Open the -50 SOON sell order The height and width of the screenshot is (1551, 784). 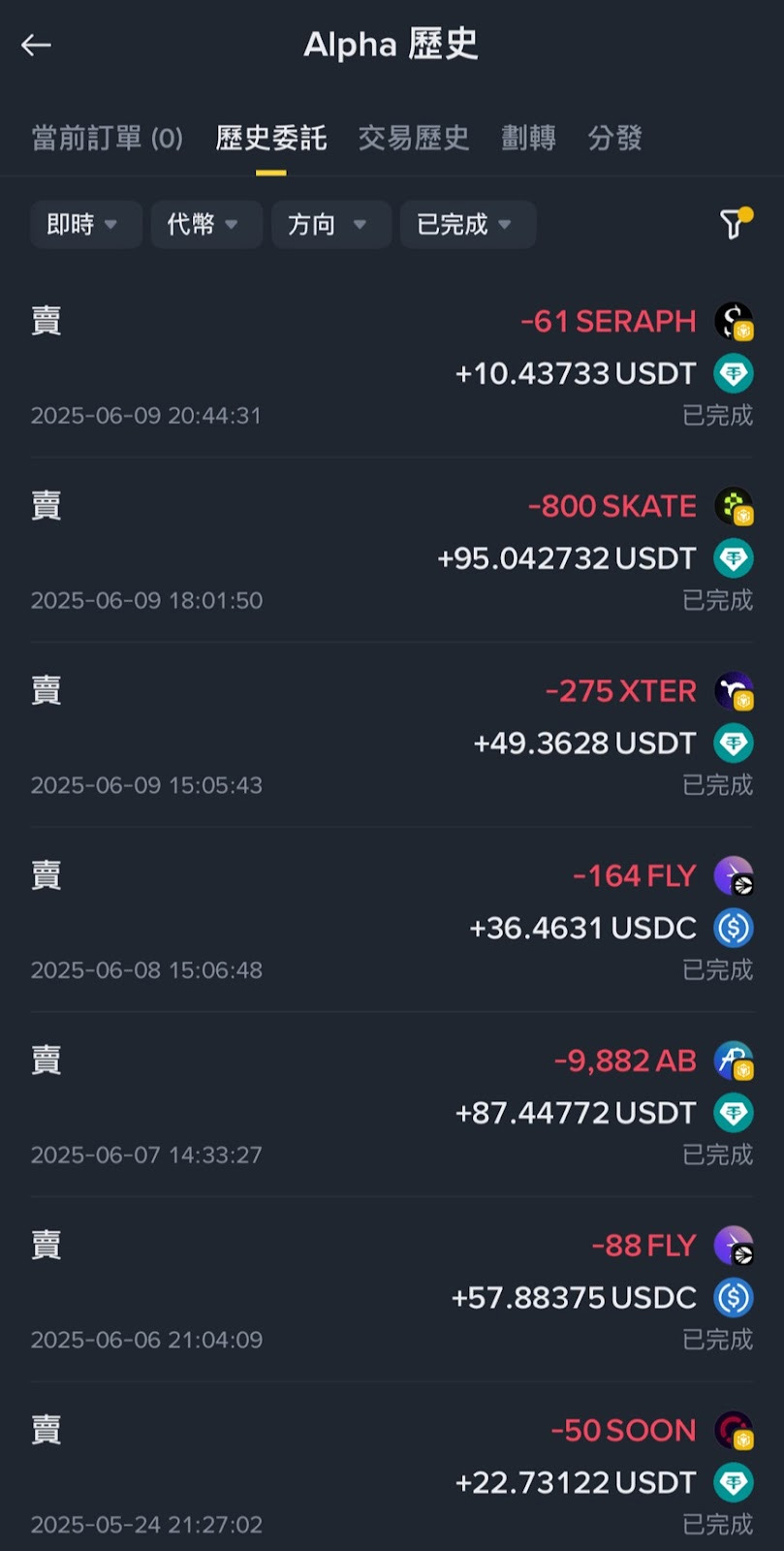tap(392, 1473)
